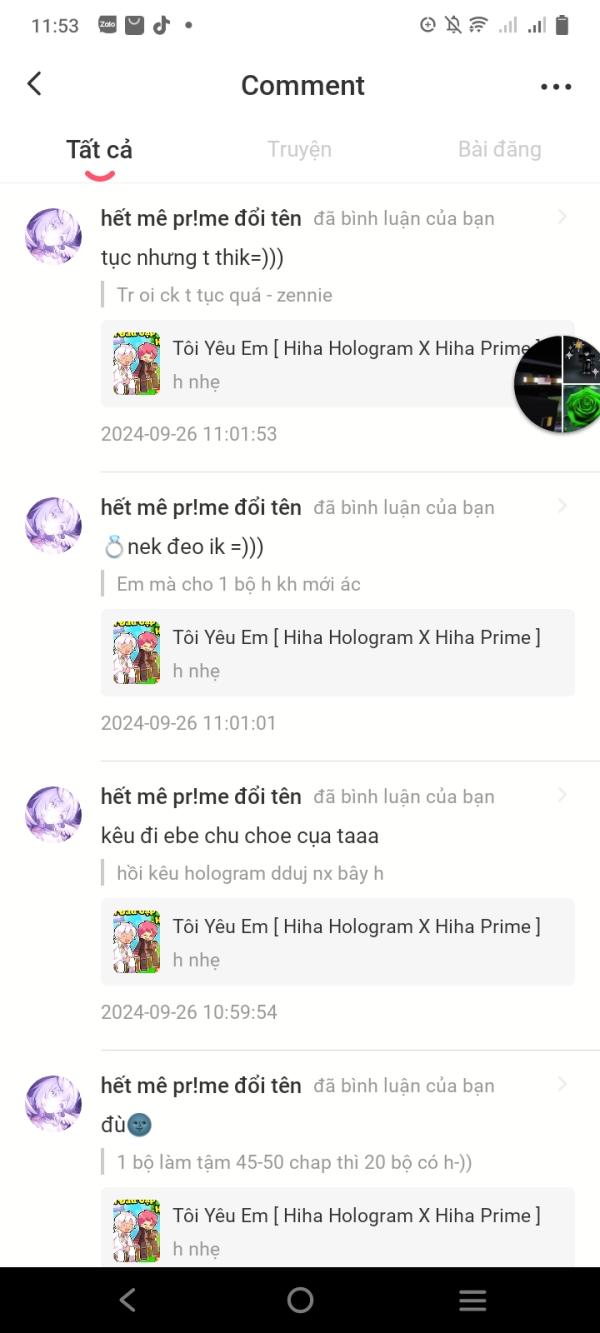
Task: Open the story card dated 2024-09-26 10:59:54
Action: pyautogui.click(x=337, y=942)
